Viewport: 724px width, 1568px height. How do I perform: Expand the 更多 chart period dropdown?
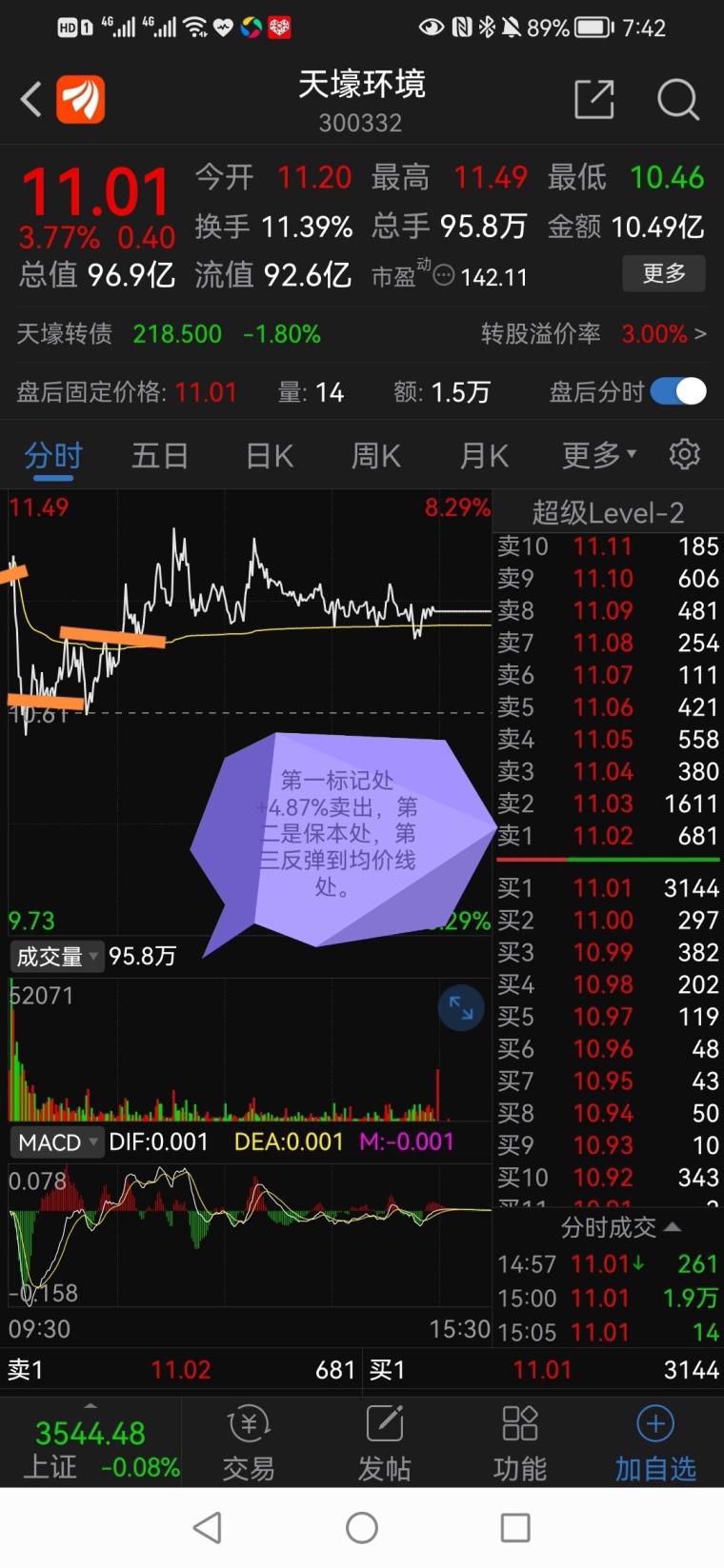pos(599,456)
